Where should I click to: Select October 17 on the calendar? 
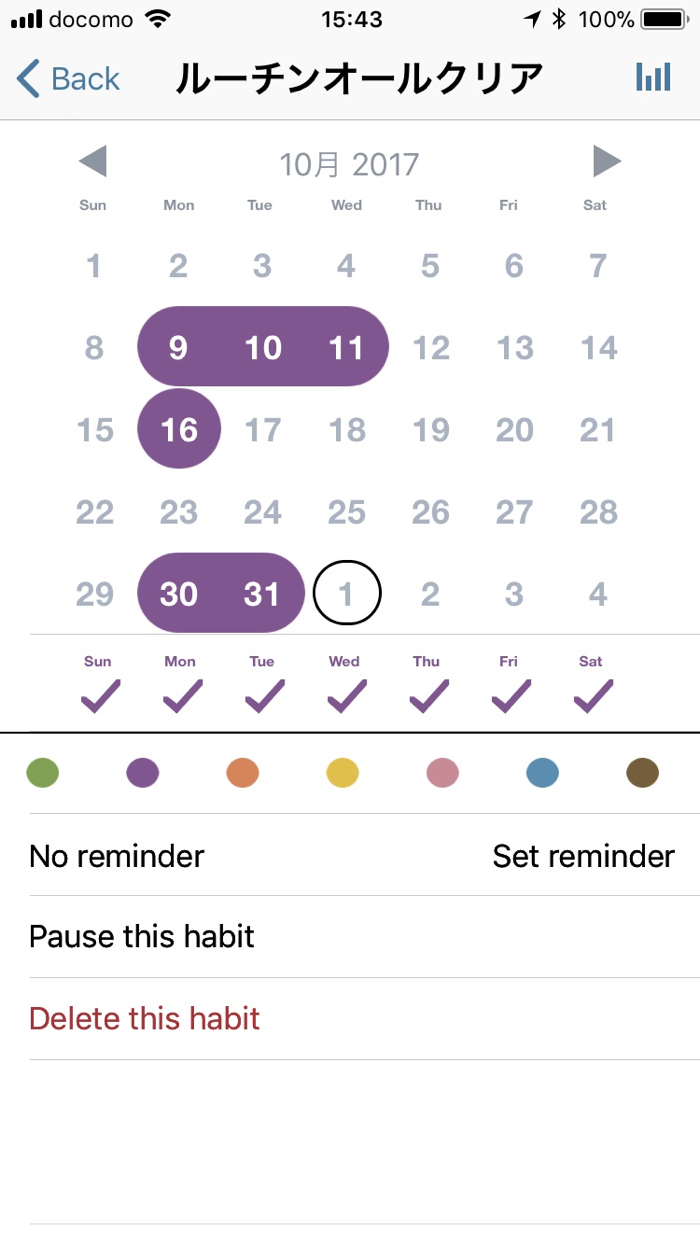point(263,430)
